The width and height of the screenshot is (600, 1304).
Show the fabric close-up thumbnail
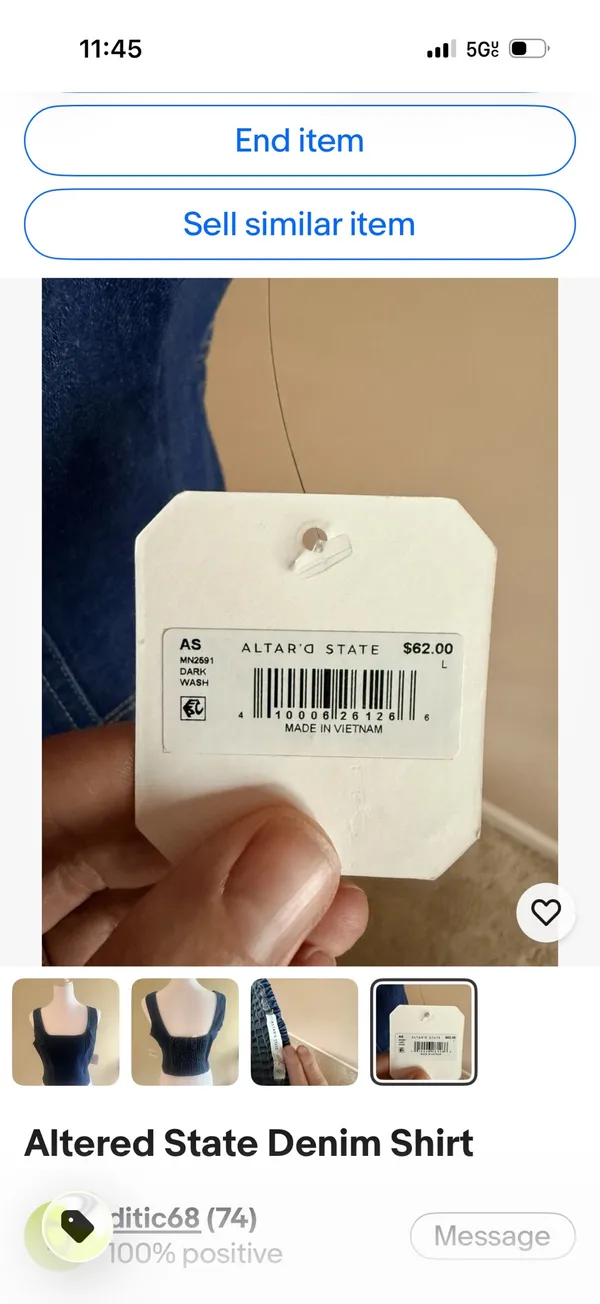pos(304,1032)
